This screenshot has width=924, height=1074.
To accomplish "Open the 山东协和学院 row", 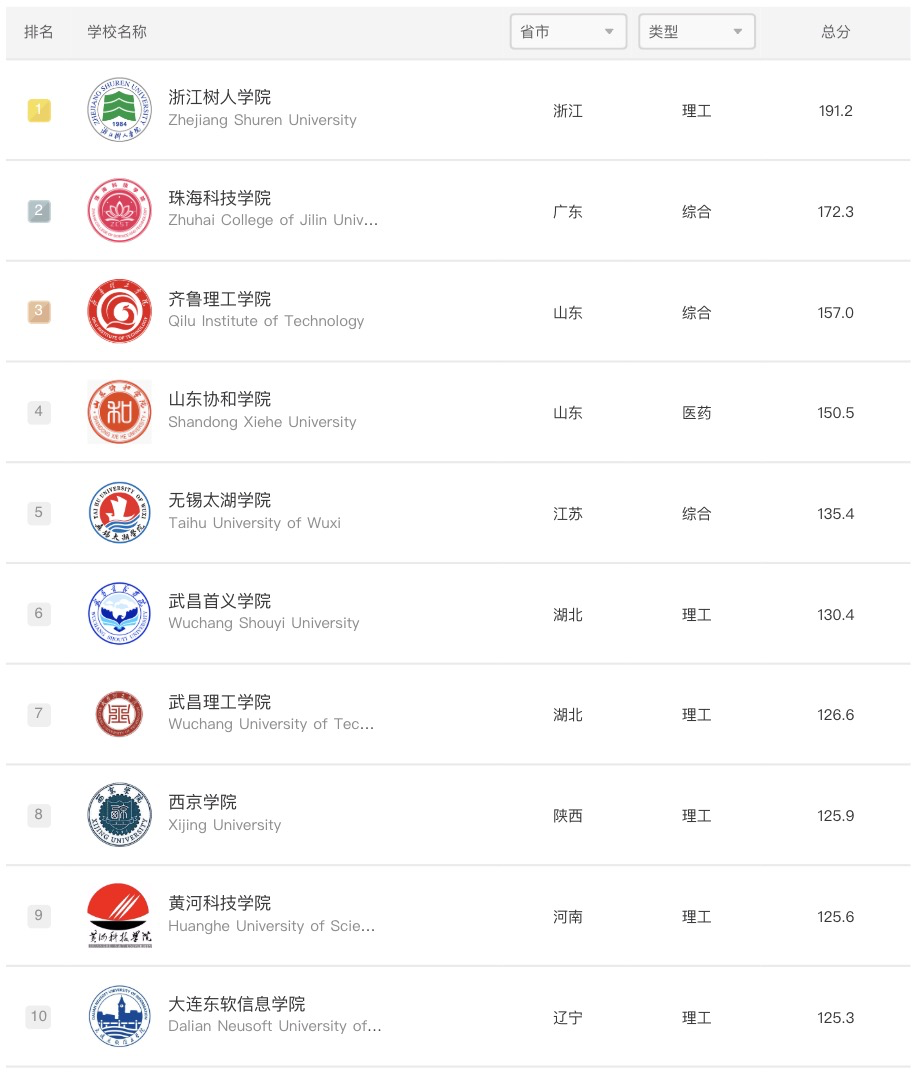I will click(x=219, y=400).
